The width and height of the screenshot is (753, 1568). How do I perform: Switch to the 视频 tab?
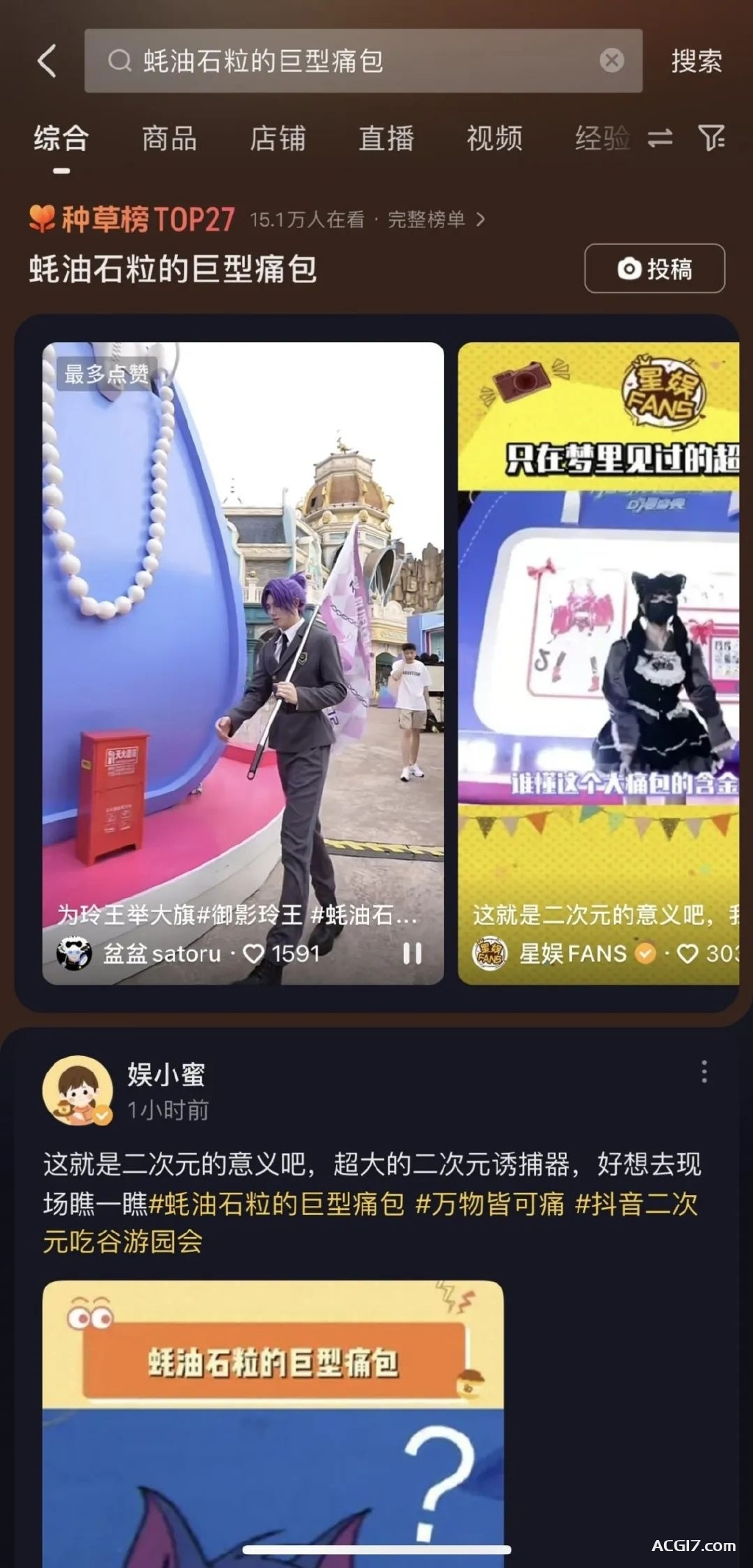pyautogui.click(x=495, y=138)
